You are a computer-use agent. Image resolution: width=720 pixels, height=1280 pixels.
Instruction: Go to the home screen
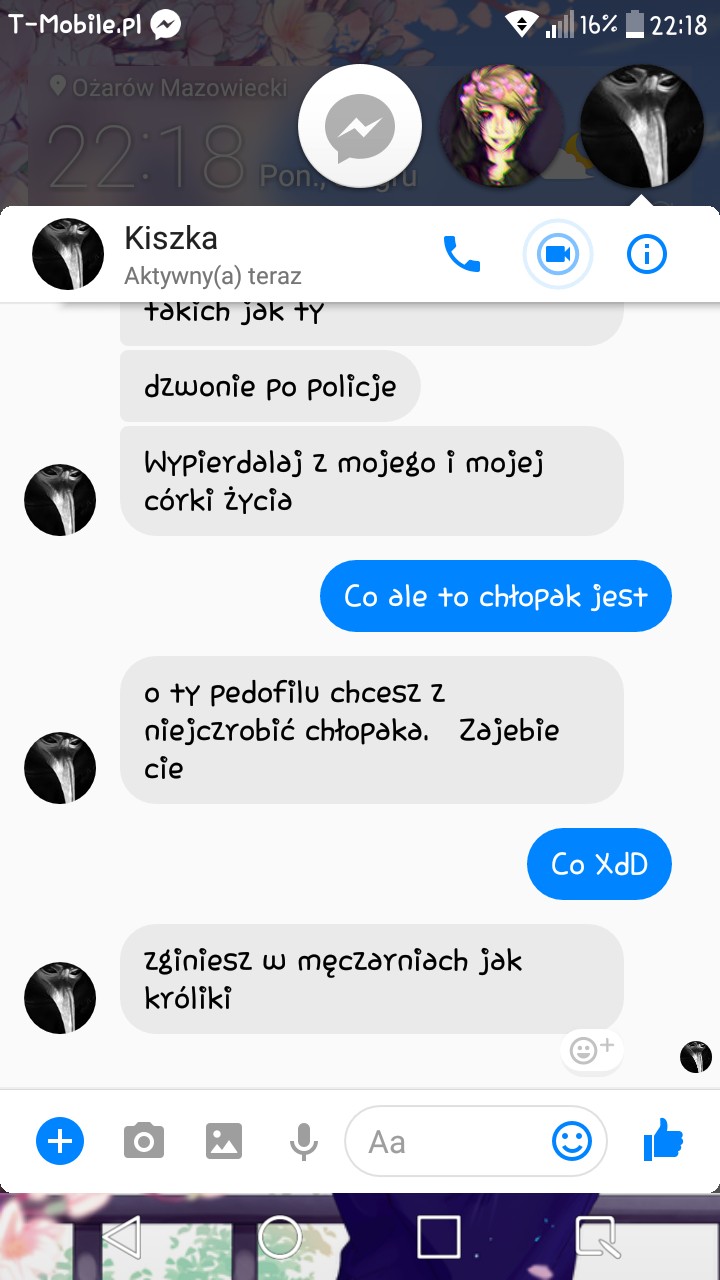click(x=281, y=1238)
